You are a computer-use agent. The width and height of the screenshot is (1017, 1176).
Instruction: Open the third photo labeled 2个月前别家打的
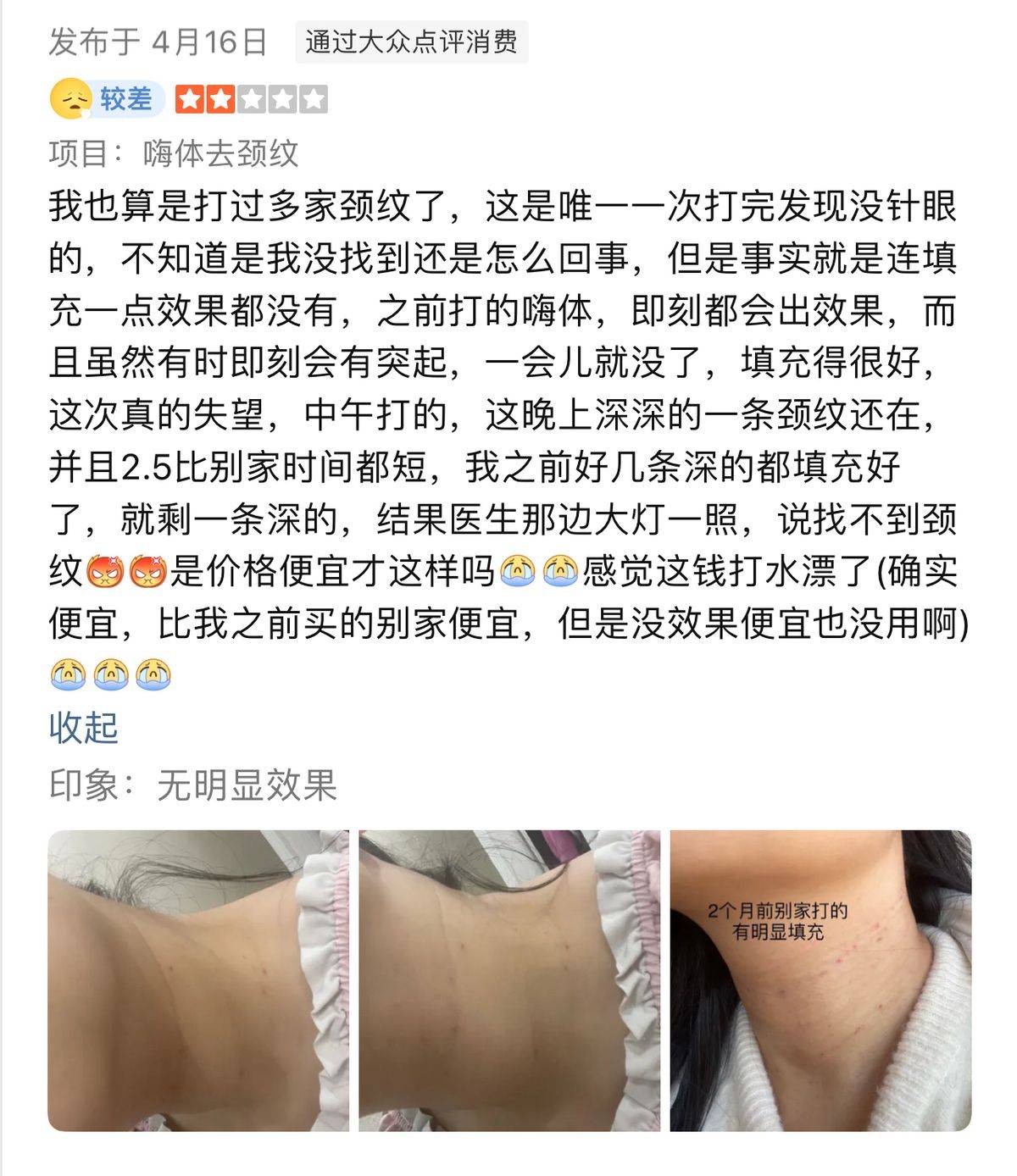(x=820, y=980)
